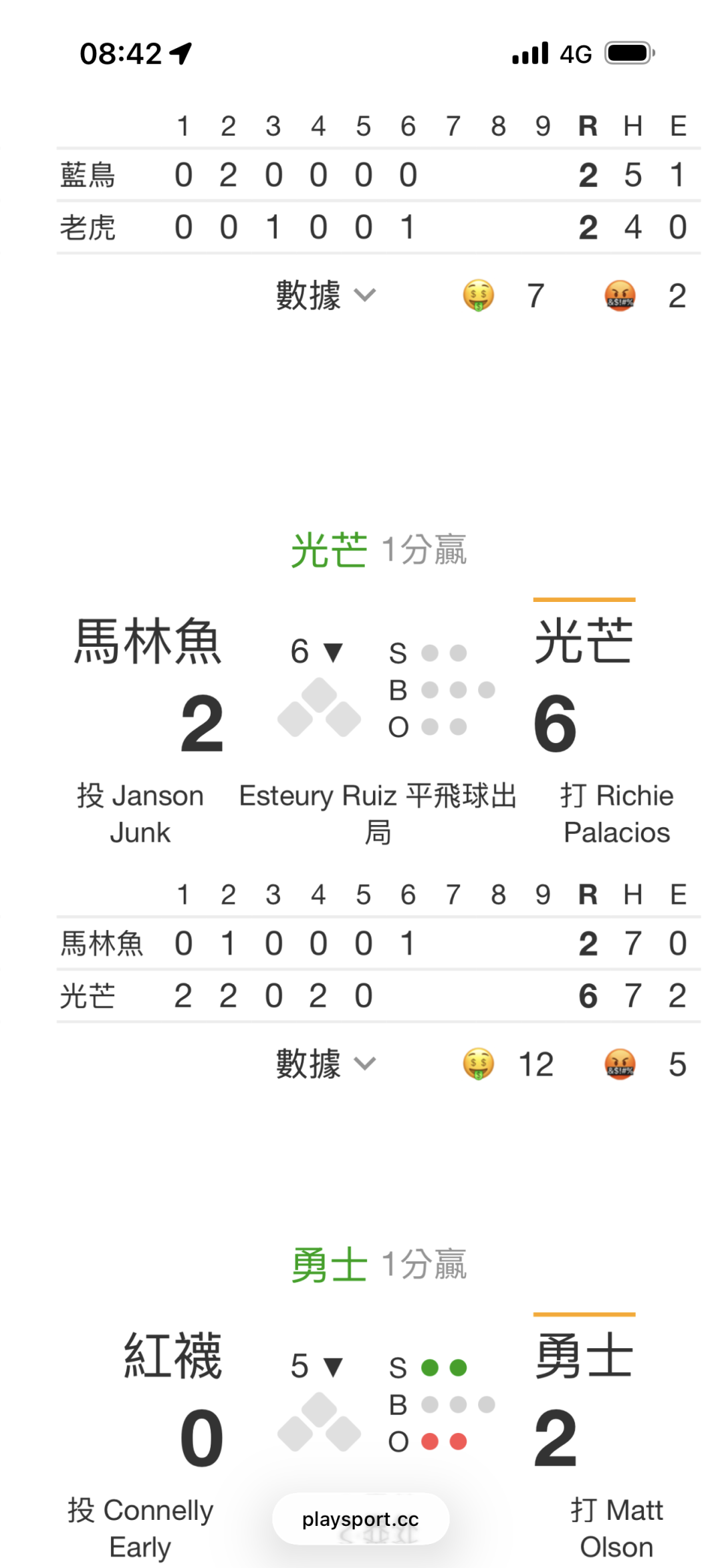Viewport: 722px width, 1568px height.
Task: Open the playsport.cc address pill
Action: click(360, 1519)
